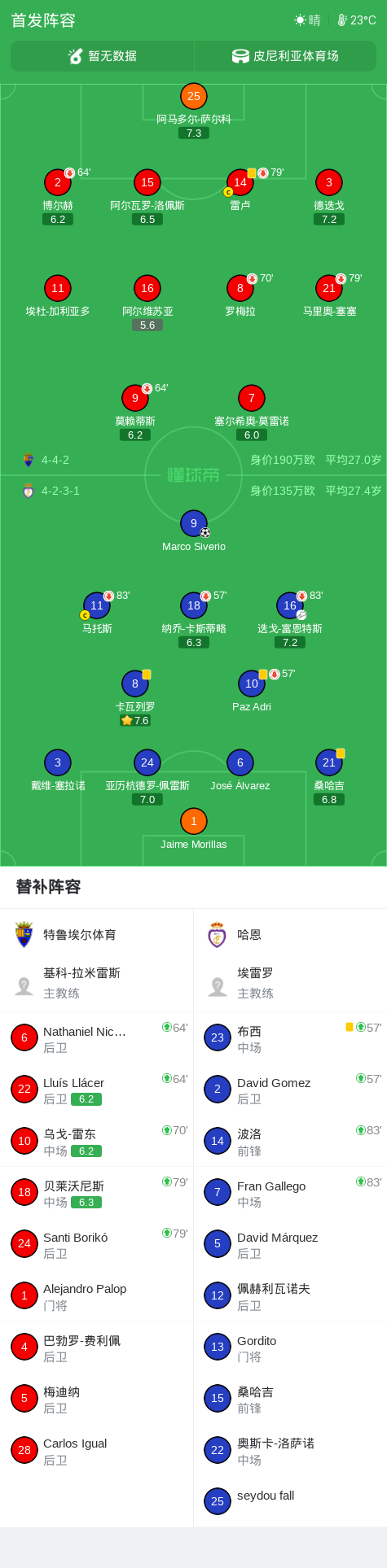The width and height of the screenshot is (387, 1568).
Task: View substitute Alejandro Palop
Action: point(97,1295)
